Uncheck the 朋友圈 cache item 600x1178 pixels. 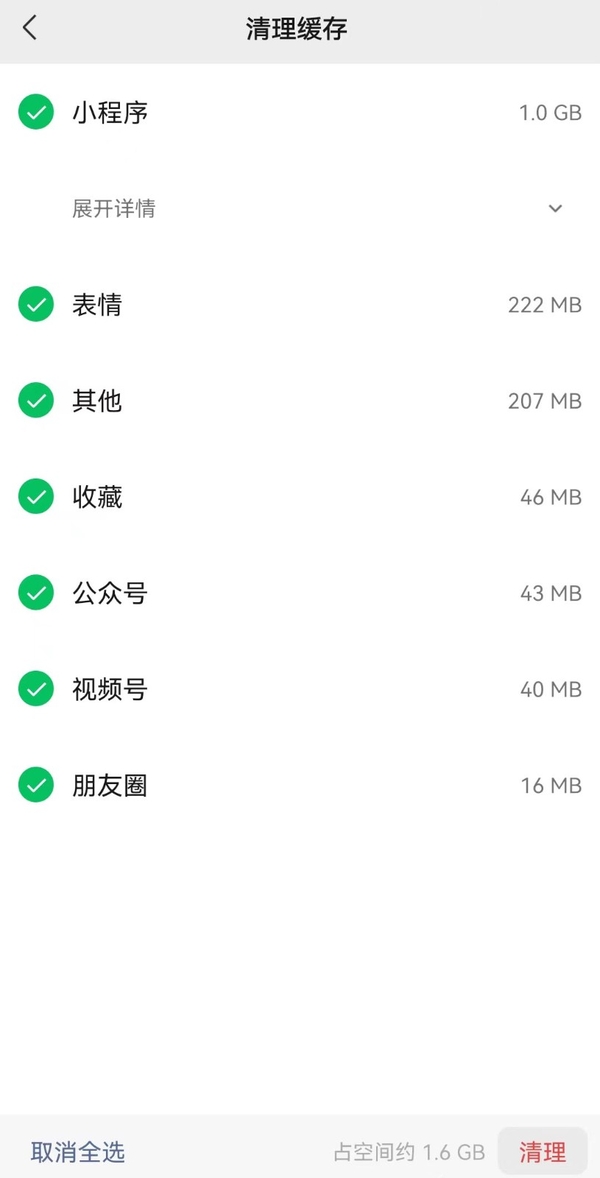(x=36, y=785)
